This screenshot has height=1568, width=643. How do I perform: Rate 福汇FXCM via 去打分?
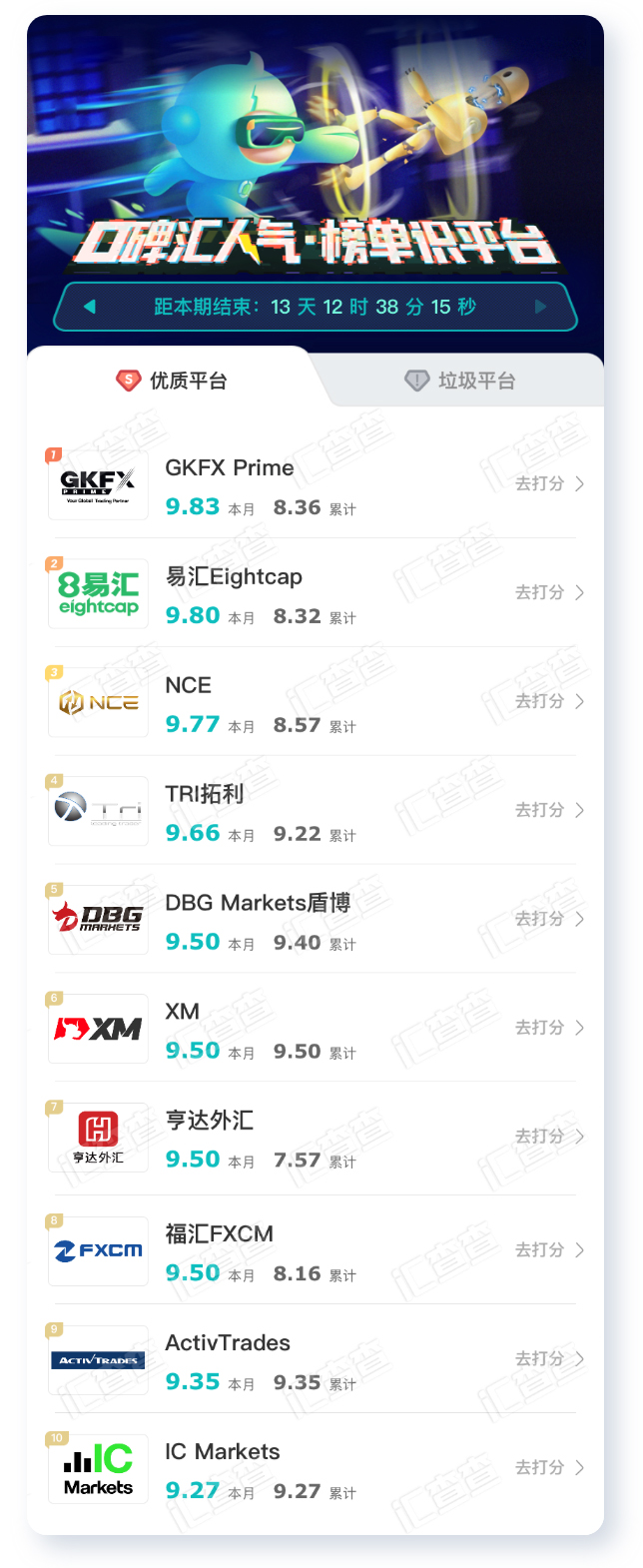(549, 1250)
